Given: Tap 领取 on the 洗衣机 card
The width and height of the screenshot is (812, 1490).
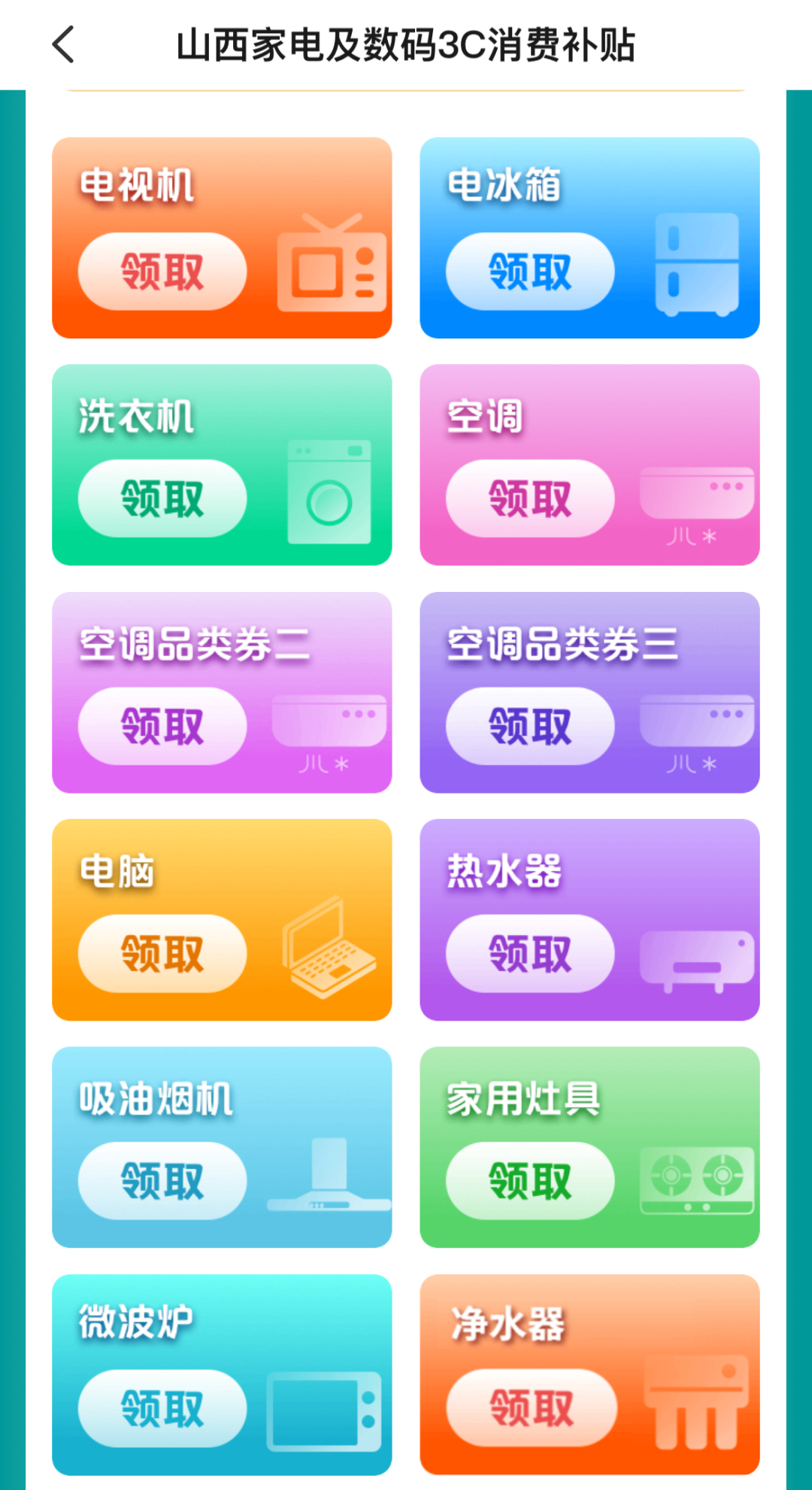Looking at the screenshot, I should (x=162, y=499).
